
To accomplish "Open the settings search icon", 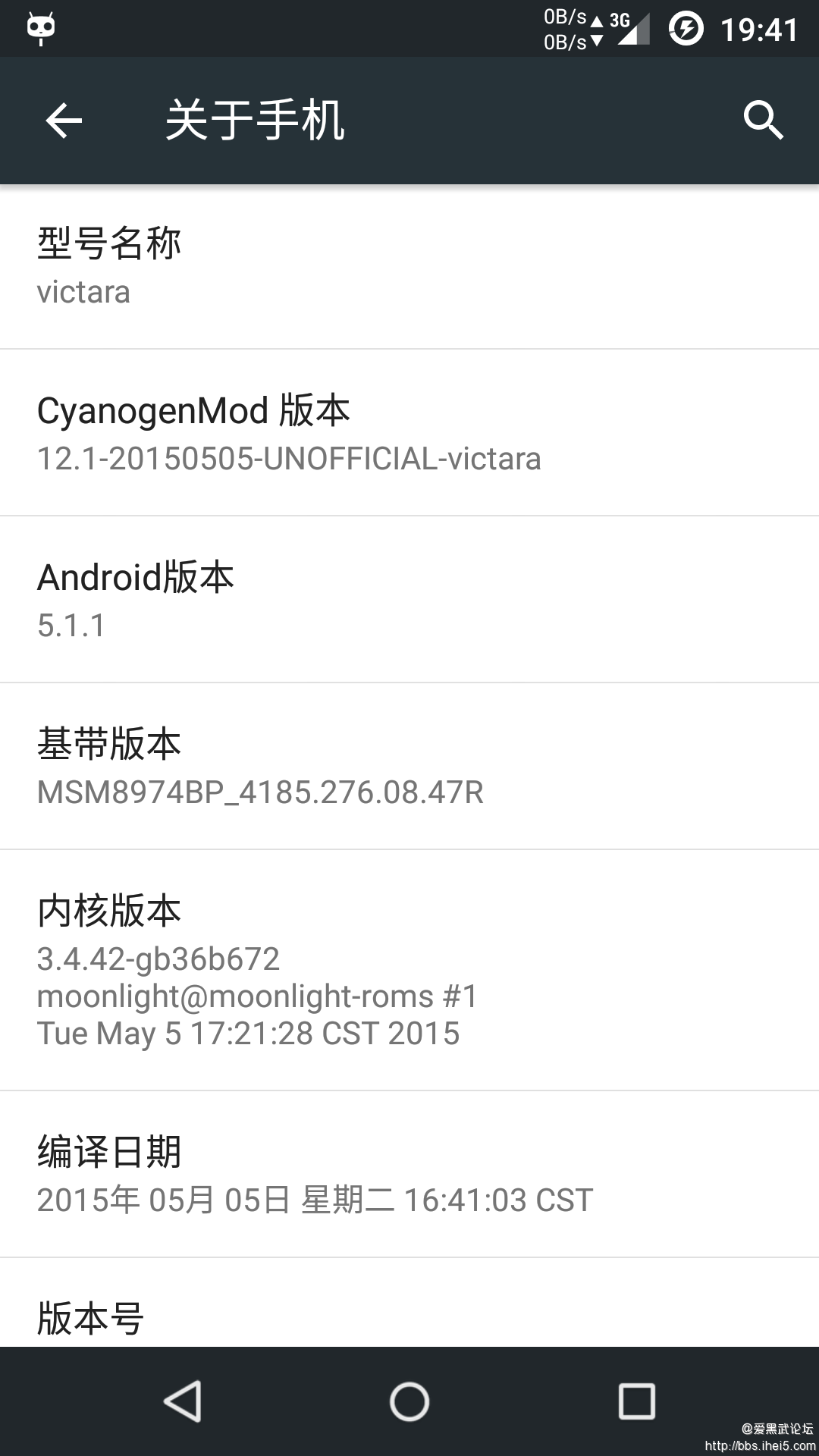I will click(x=762, y=121).
